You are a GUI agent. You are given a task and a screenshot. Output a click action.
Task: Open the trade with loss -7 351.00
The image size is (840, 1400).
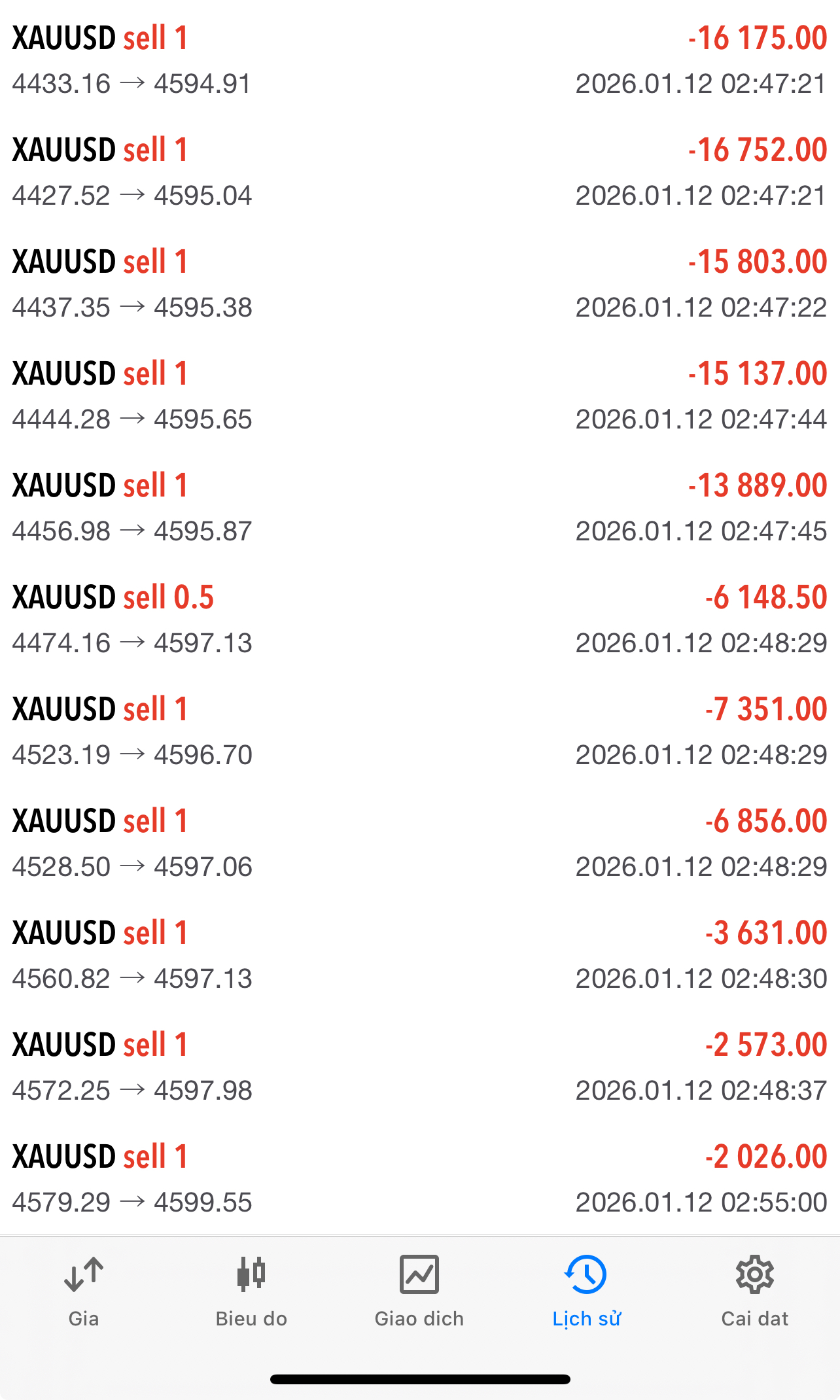coord(420,731)
